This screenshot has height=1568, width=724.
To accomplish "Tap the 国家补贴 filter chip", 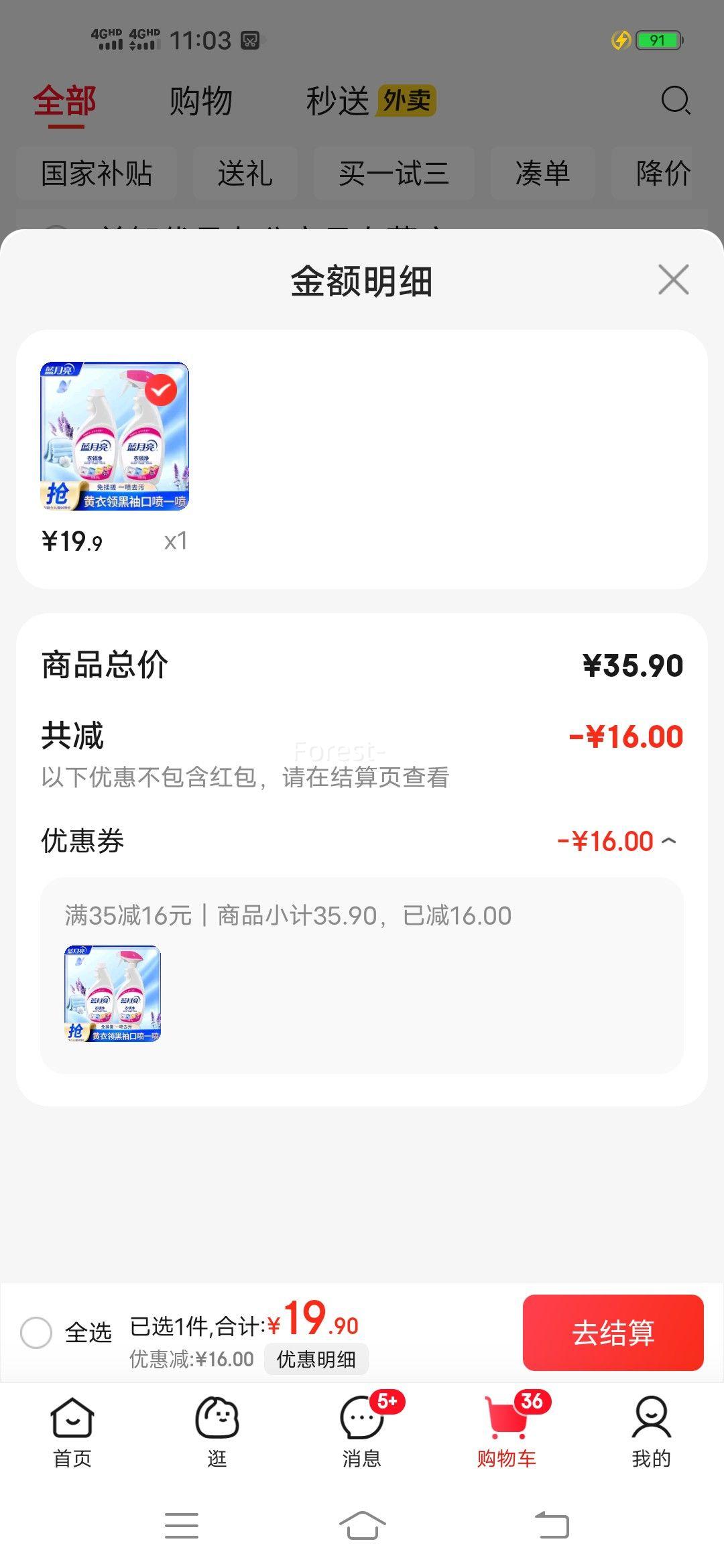I will 97,174.
